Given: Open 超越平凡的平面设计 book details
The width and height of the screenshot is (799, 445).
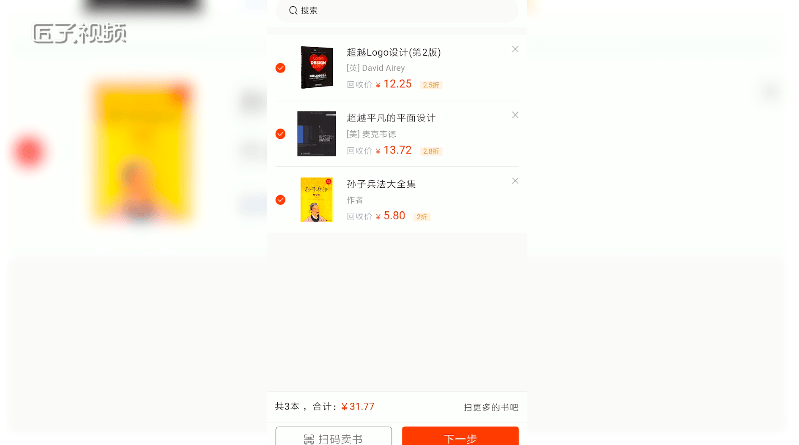Looking at the screenshot, I should click(390, 118).
